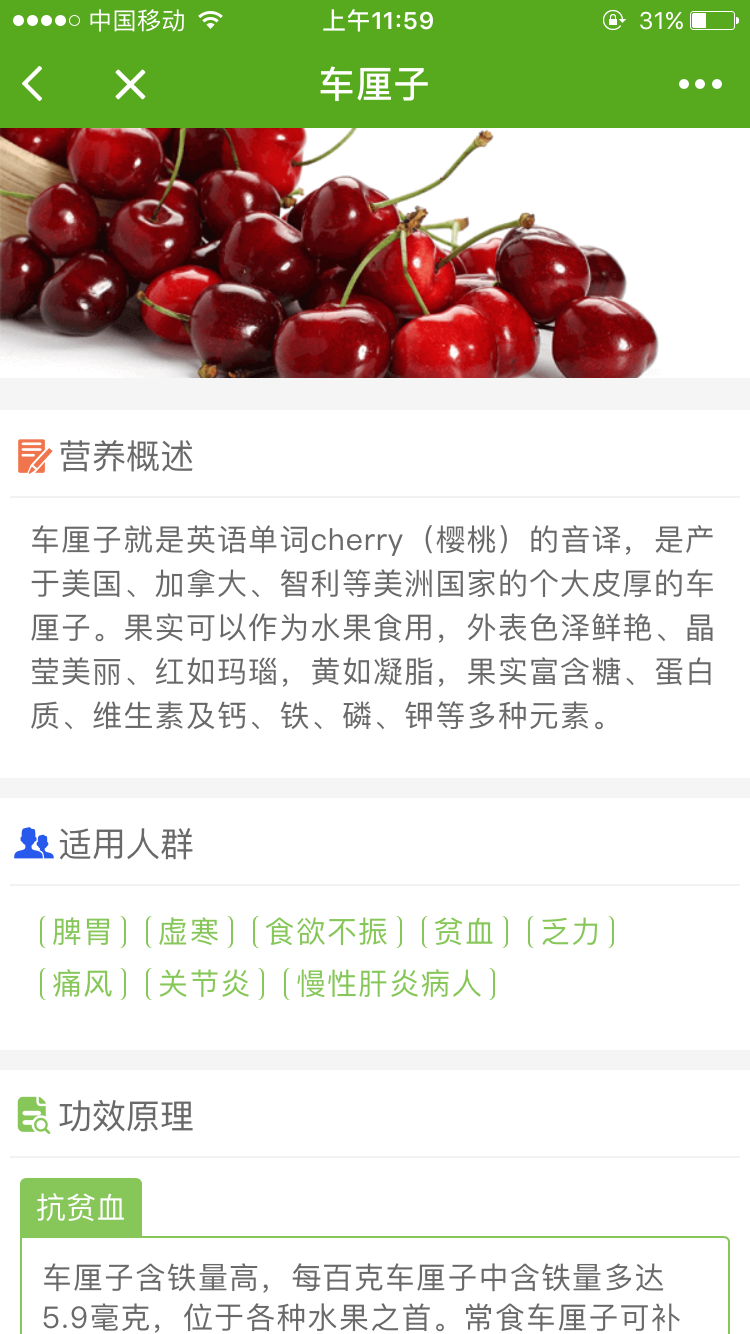The image size is (750, 1334).
Task: Open the 痛风 tag
Action: [82, 984]
